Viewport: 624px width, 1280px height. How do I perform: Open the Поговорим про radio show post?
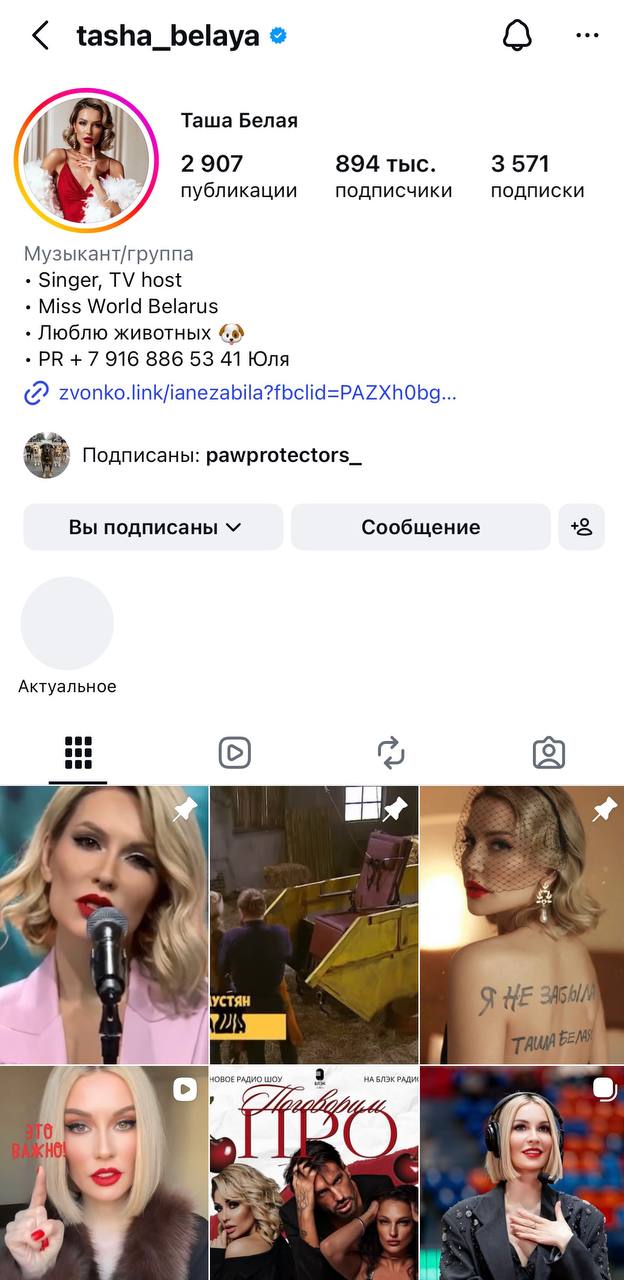(314, 1172)
